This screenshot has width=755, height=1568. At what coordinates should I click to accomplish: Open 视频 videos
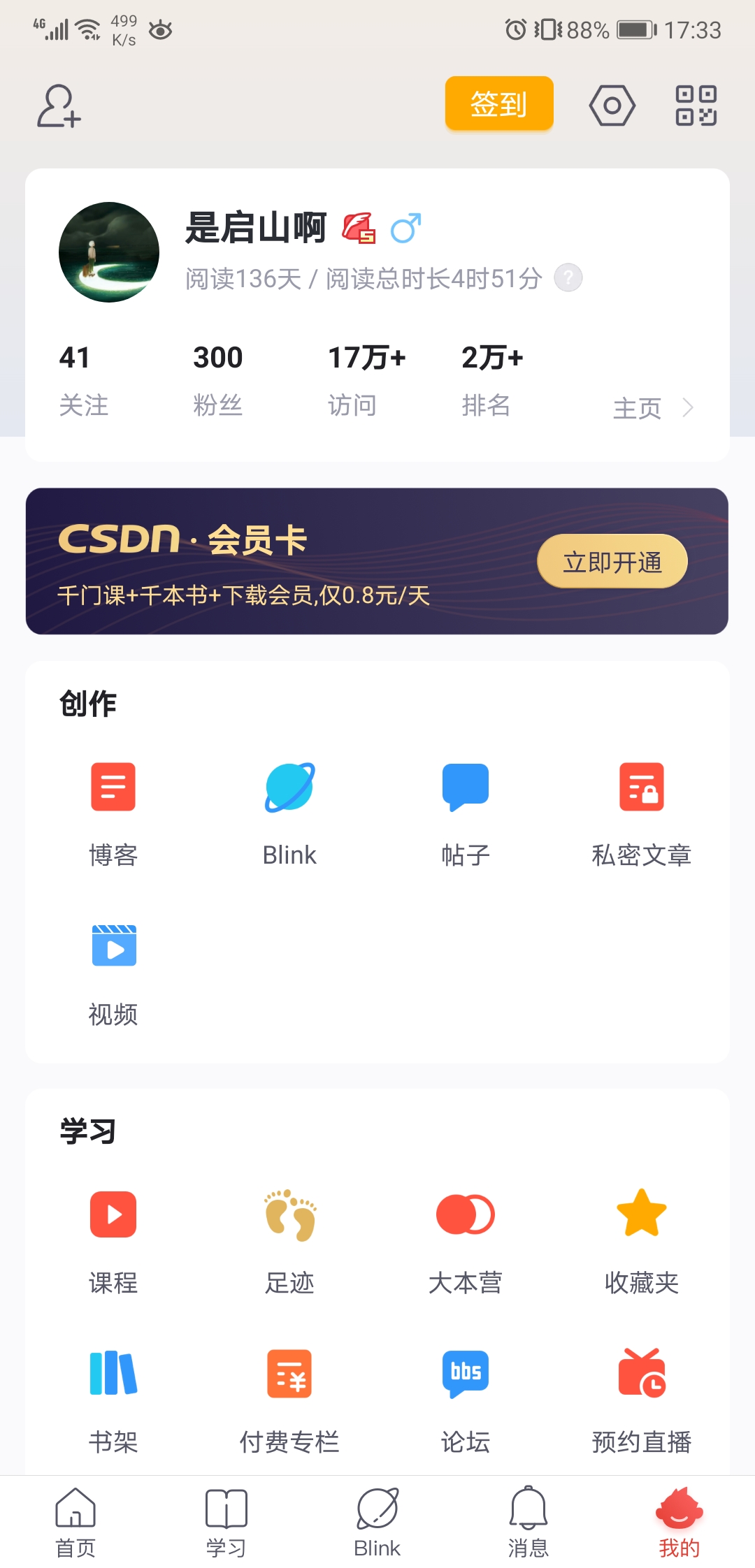[113, 973]
